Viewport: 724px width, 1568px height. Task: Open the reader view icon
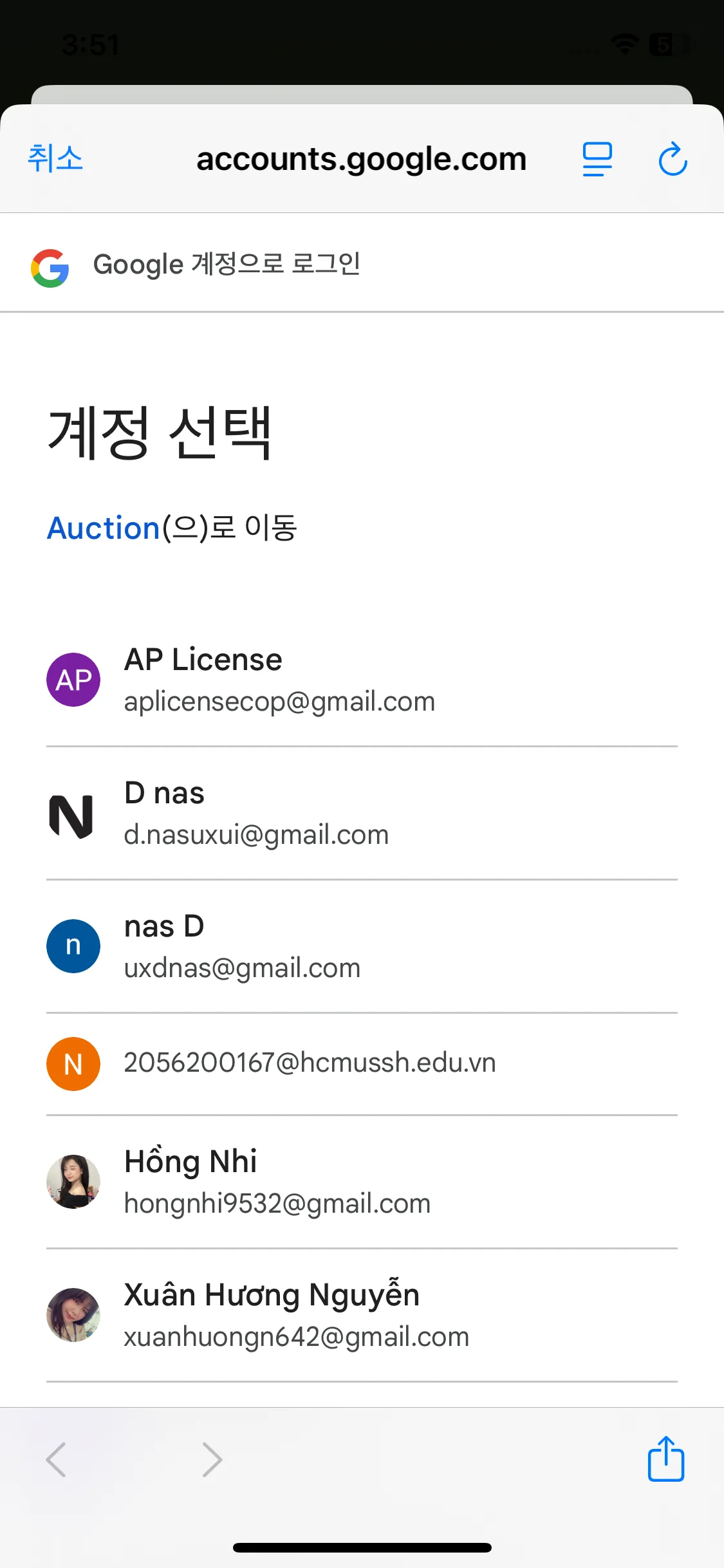click(597, 159)
